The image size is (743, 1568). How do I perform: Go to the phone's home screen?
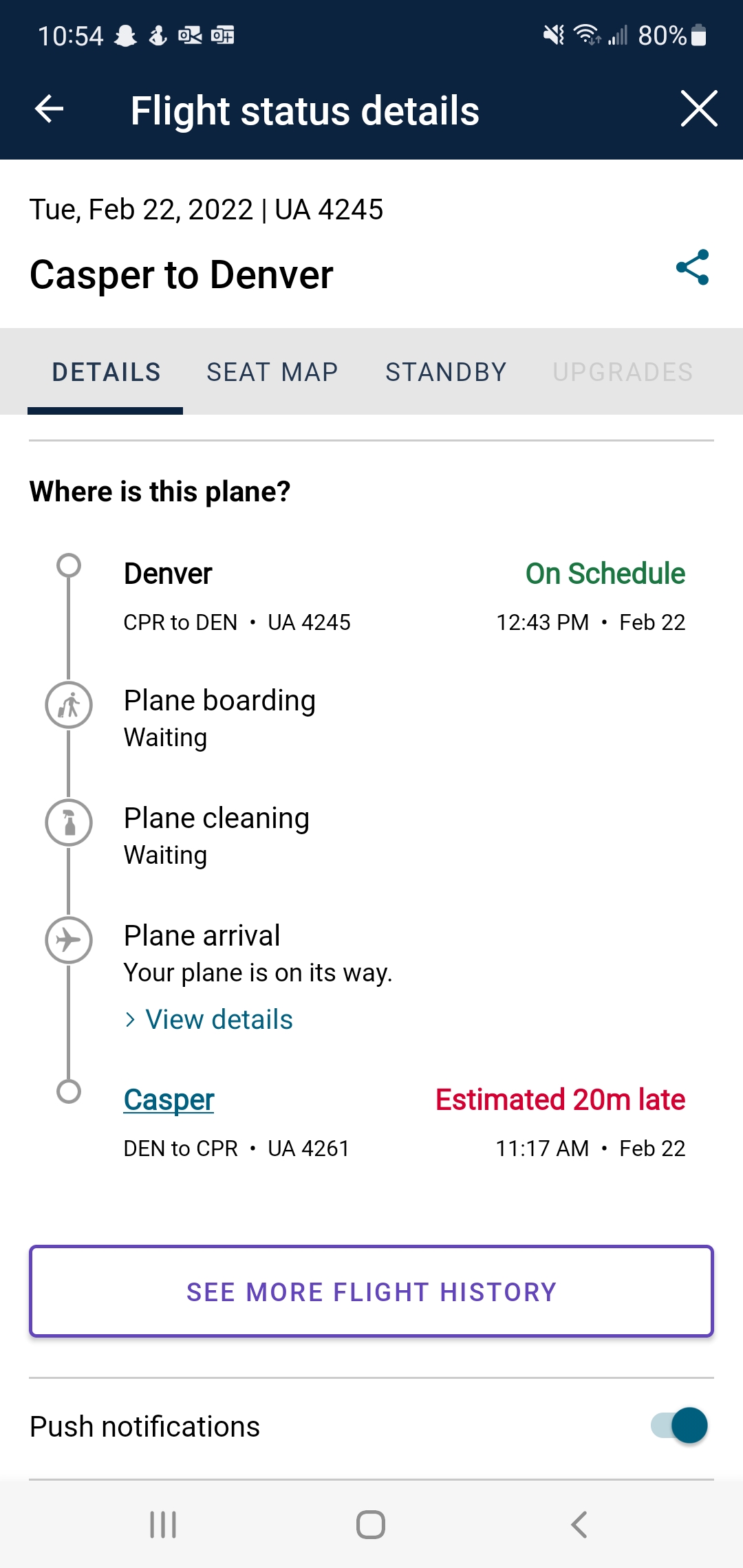[371, 1525]
